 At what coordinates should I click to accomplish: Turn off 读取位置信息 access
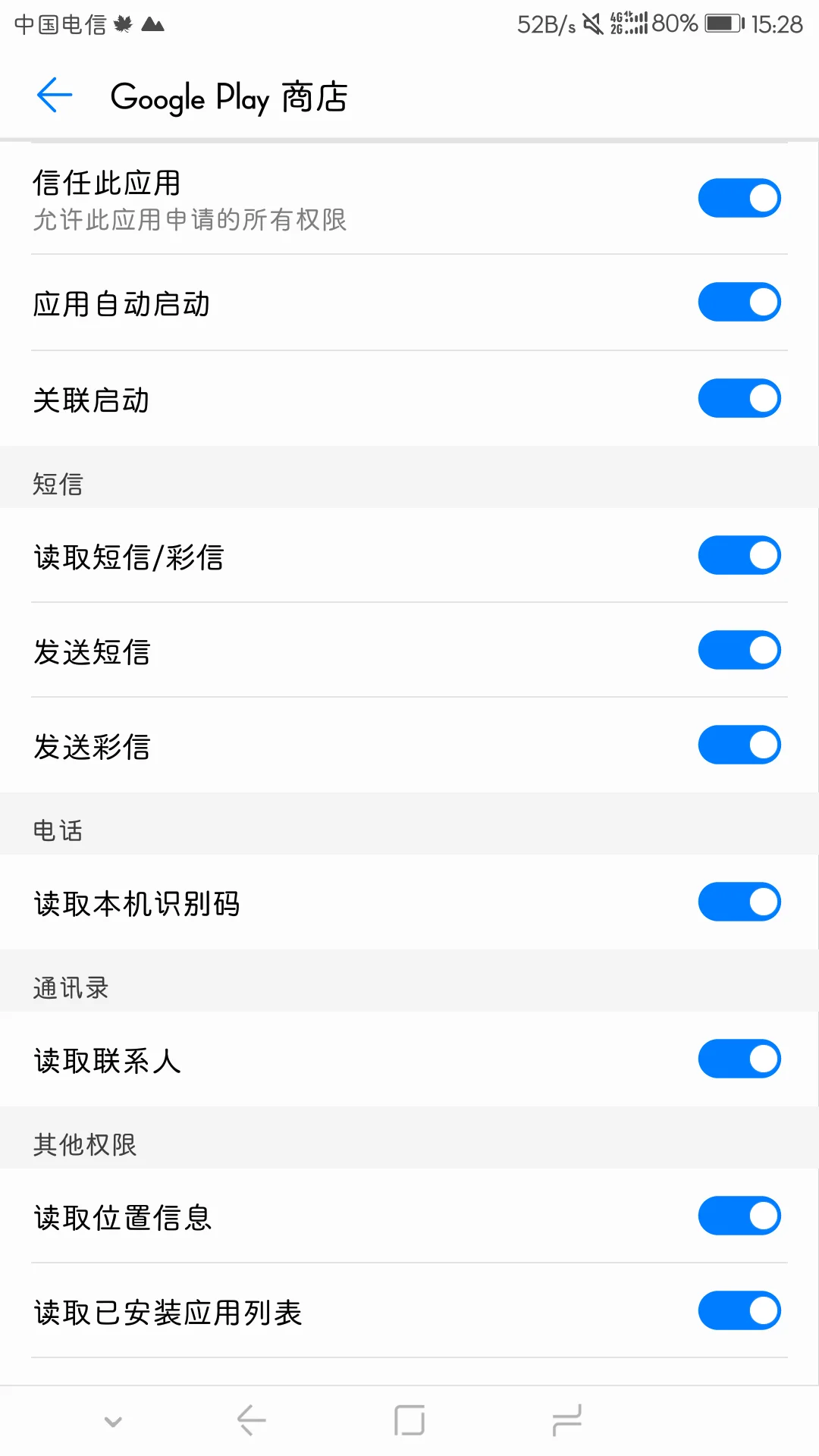click(739, 1216)
